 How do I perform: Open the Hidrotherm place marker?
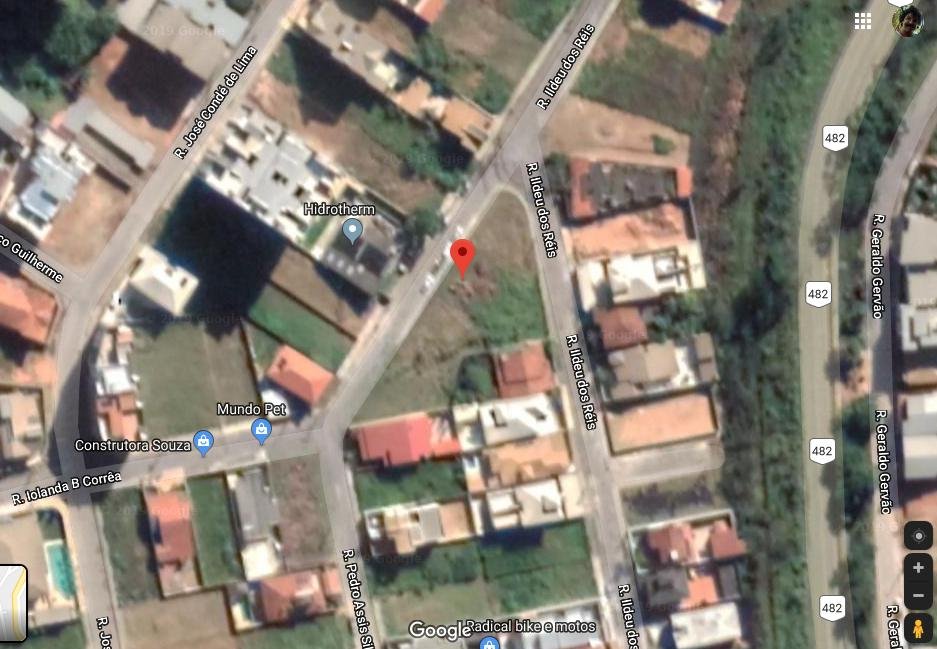pos(352,232)
